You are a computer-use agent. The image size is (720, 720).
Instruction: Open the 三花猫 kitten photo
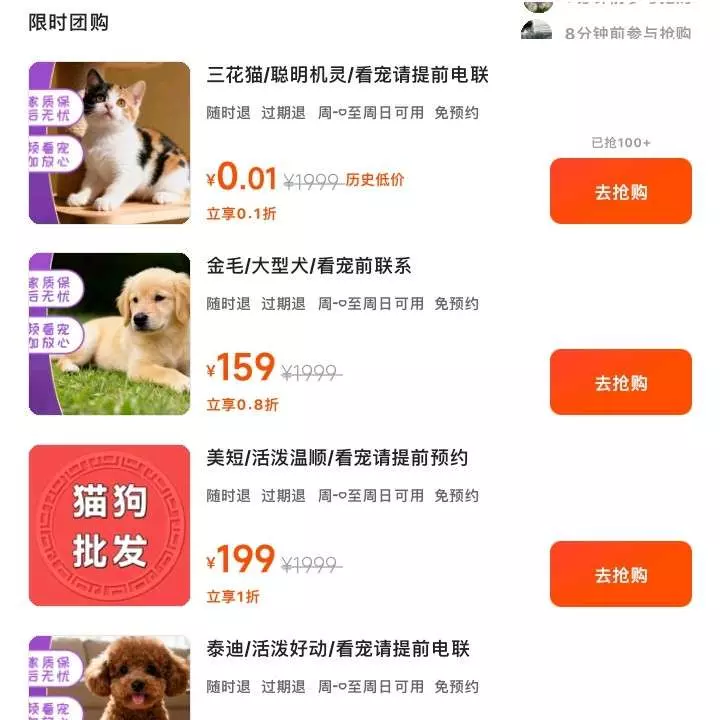109,143
